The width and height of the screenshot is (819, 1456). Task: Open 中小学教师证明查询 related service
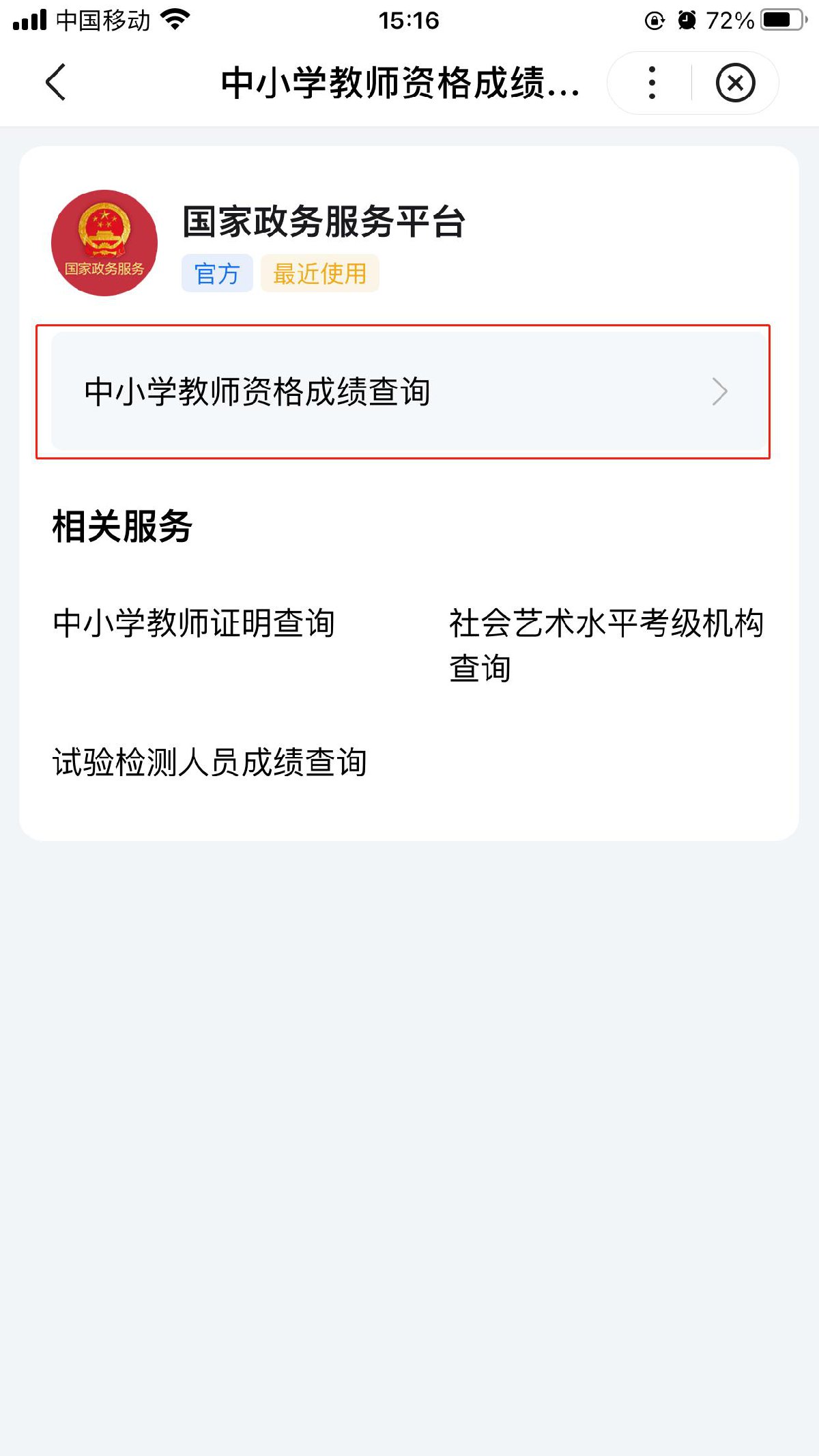[x=194, y=623]
